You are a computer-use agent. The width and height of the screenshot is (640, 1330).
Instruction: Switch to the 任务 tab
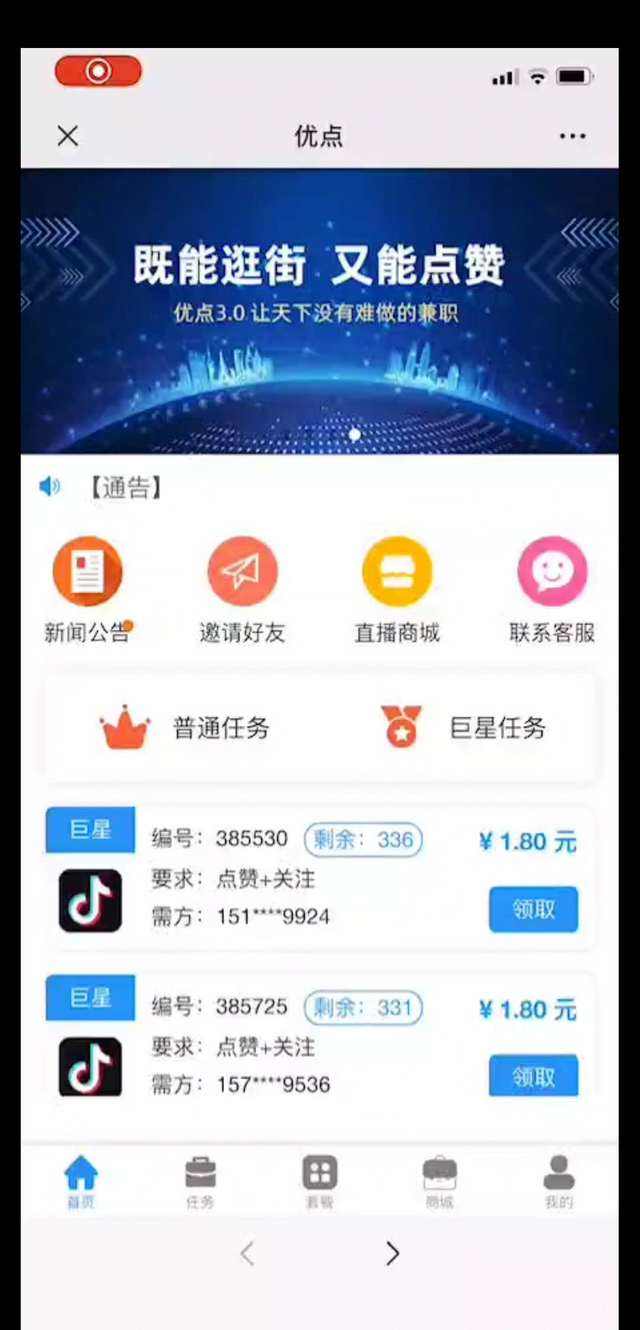pyautogui.click(x=200, y=1181)
